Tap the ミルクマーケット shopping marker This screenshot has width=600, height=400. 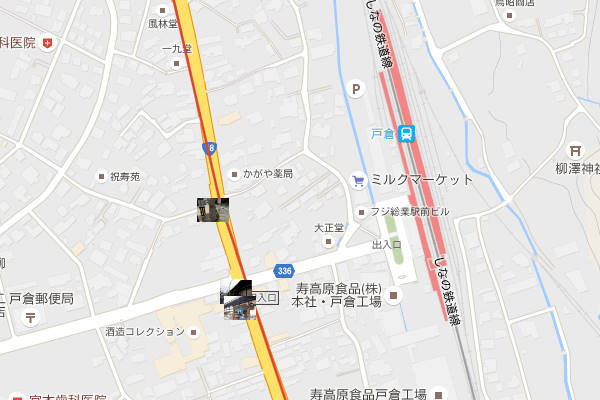tap(358, 180)
